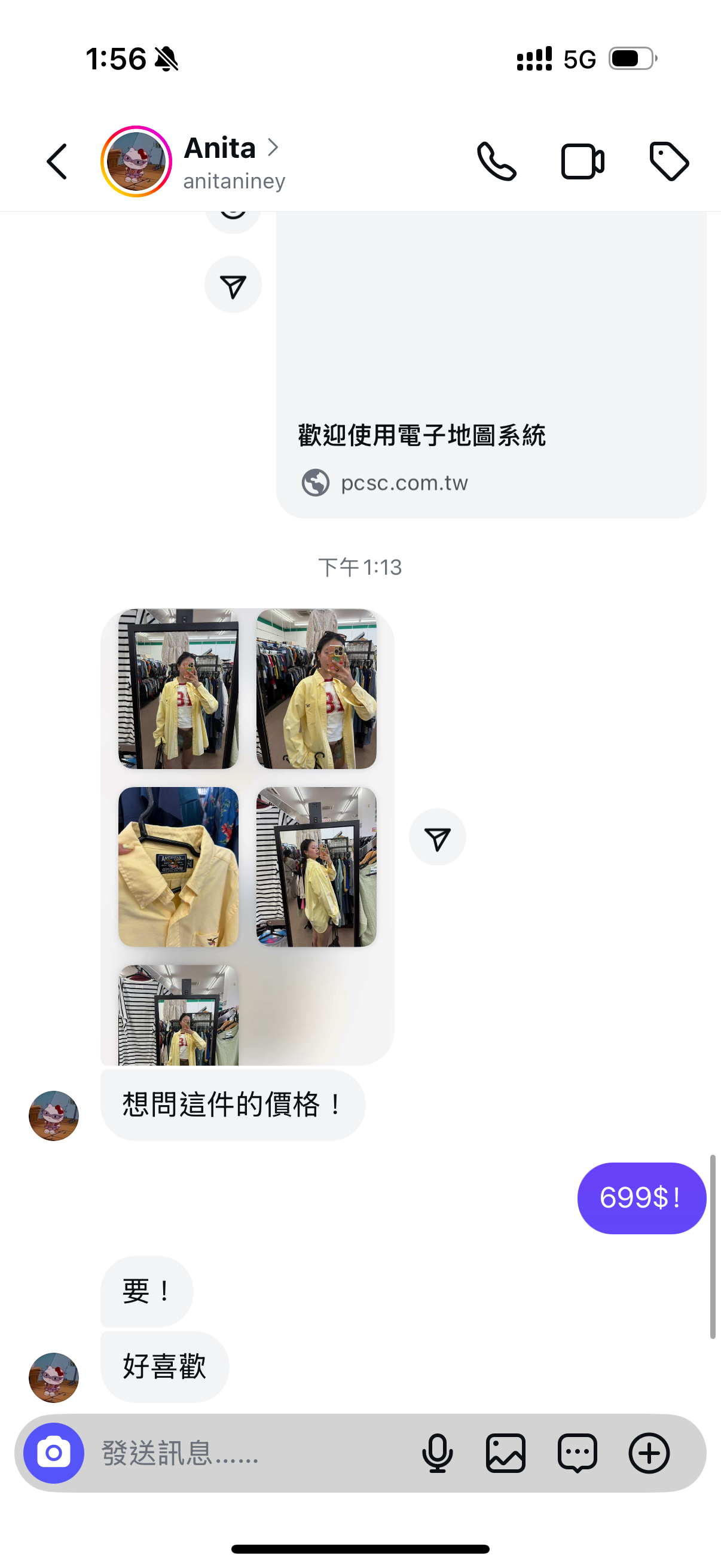Pick a photo from the gallery
721x1568 pixels.
click(506, 1453)
